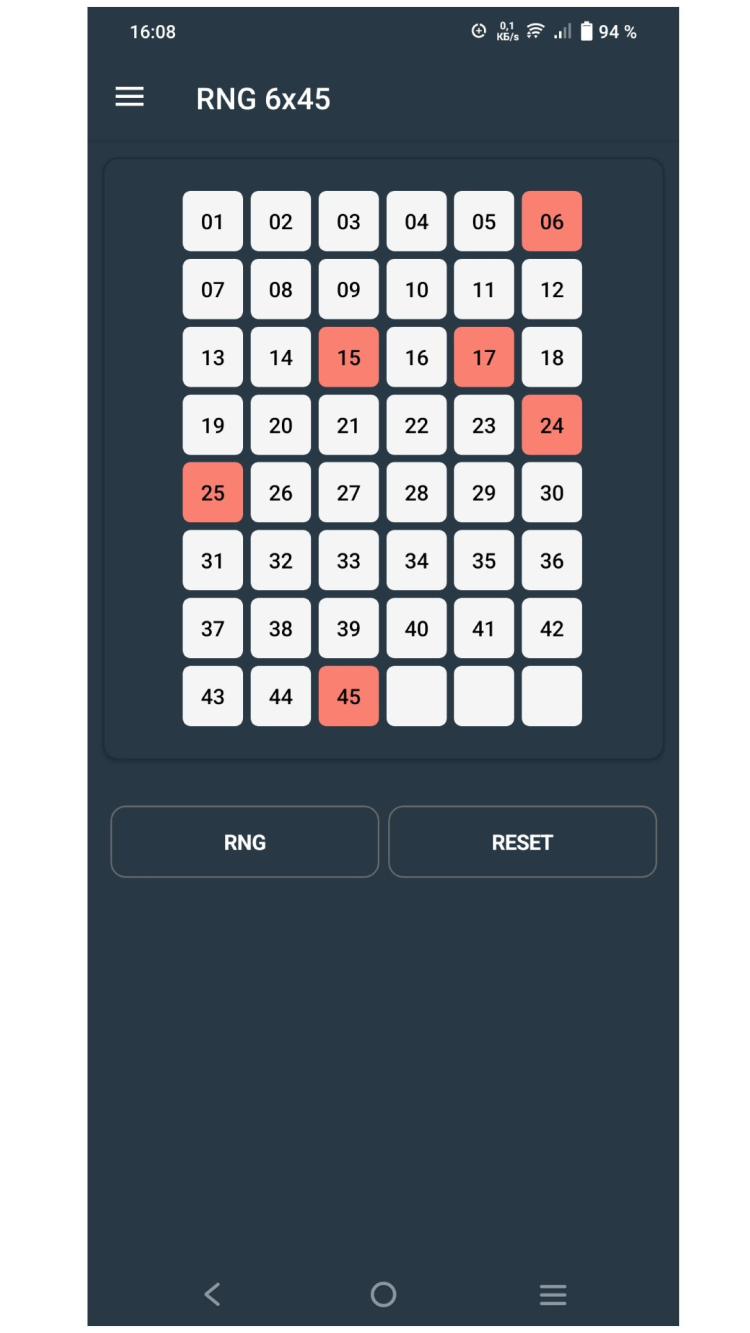Screen dimensions: 750x1333
Task: Open the hamburger drawer menu
Action: point(130,97)
